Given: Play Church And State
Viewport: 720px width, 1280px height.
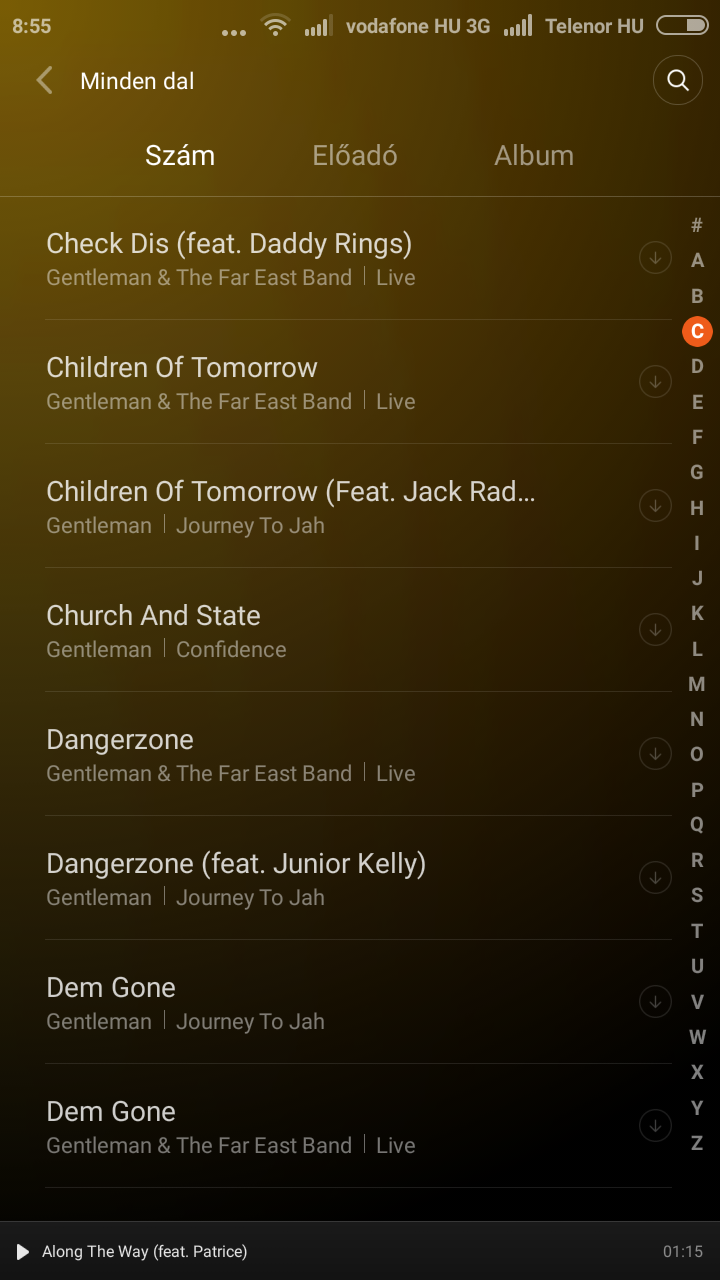Looking at the screenshot, I should pyautogui.click(x=300, y=630).
